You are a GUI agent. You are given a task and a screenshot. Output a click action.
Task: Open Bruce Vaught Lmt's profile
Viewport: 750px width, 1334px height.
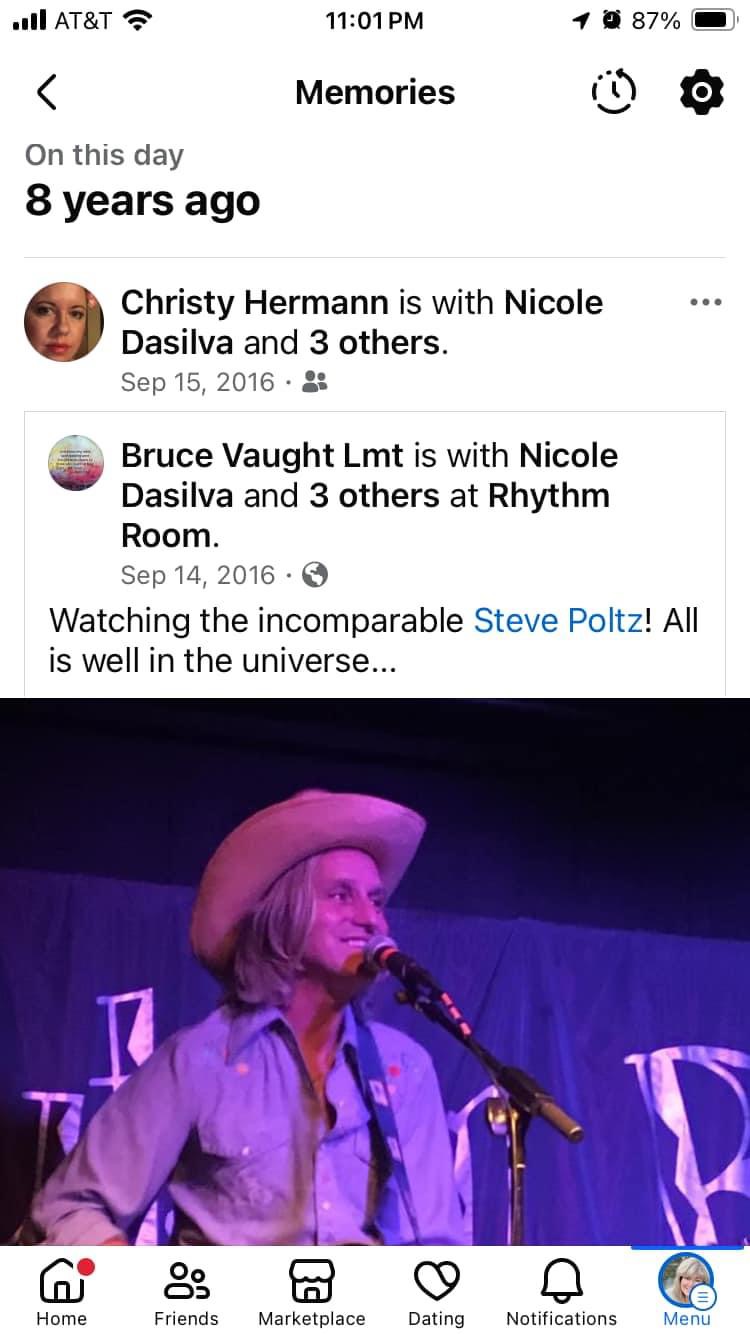point(262,455)
